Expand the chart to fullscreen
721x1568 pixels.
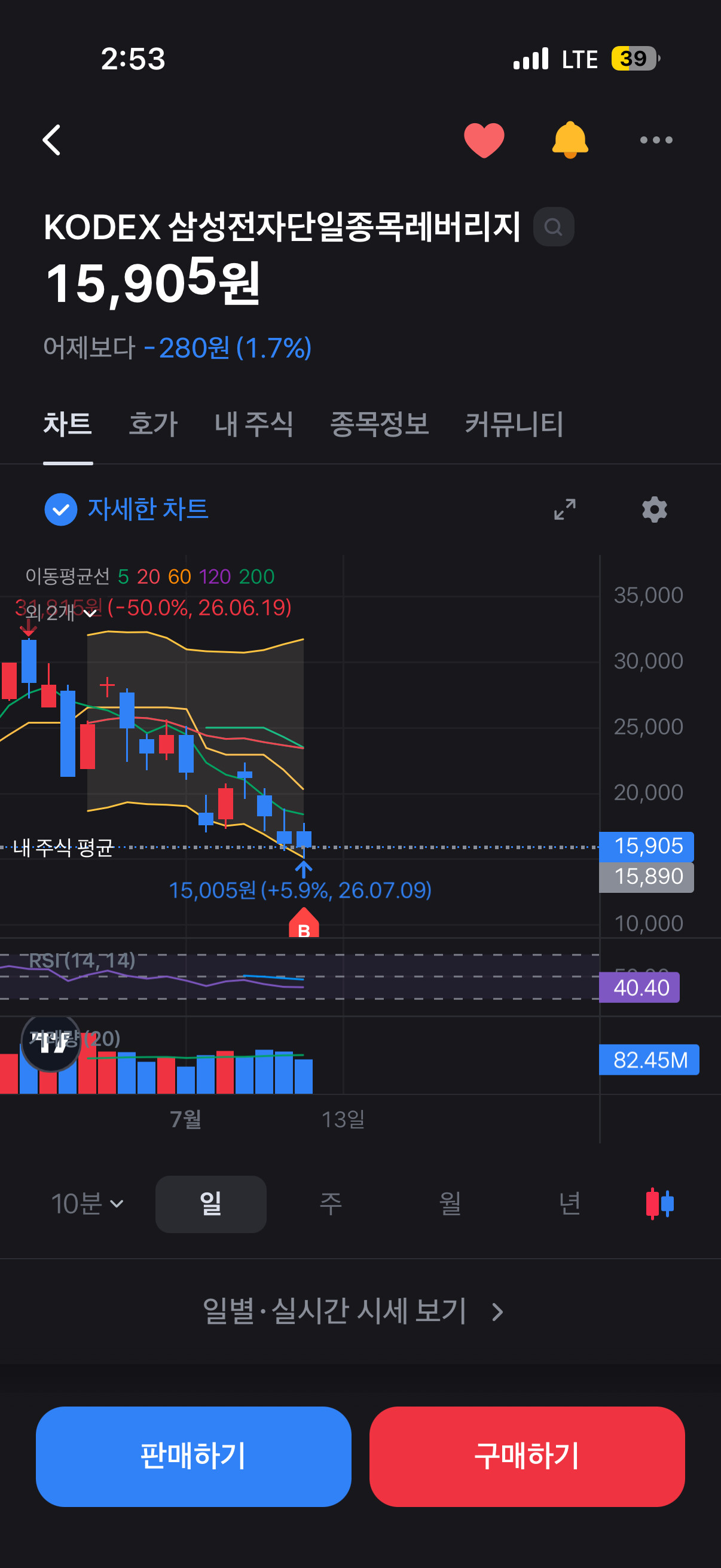pyautogui.click(x=564, y=510)
